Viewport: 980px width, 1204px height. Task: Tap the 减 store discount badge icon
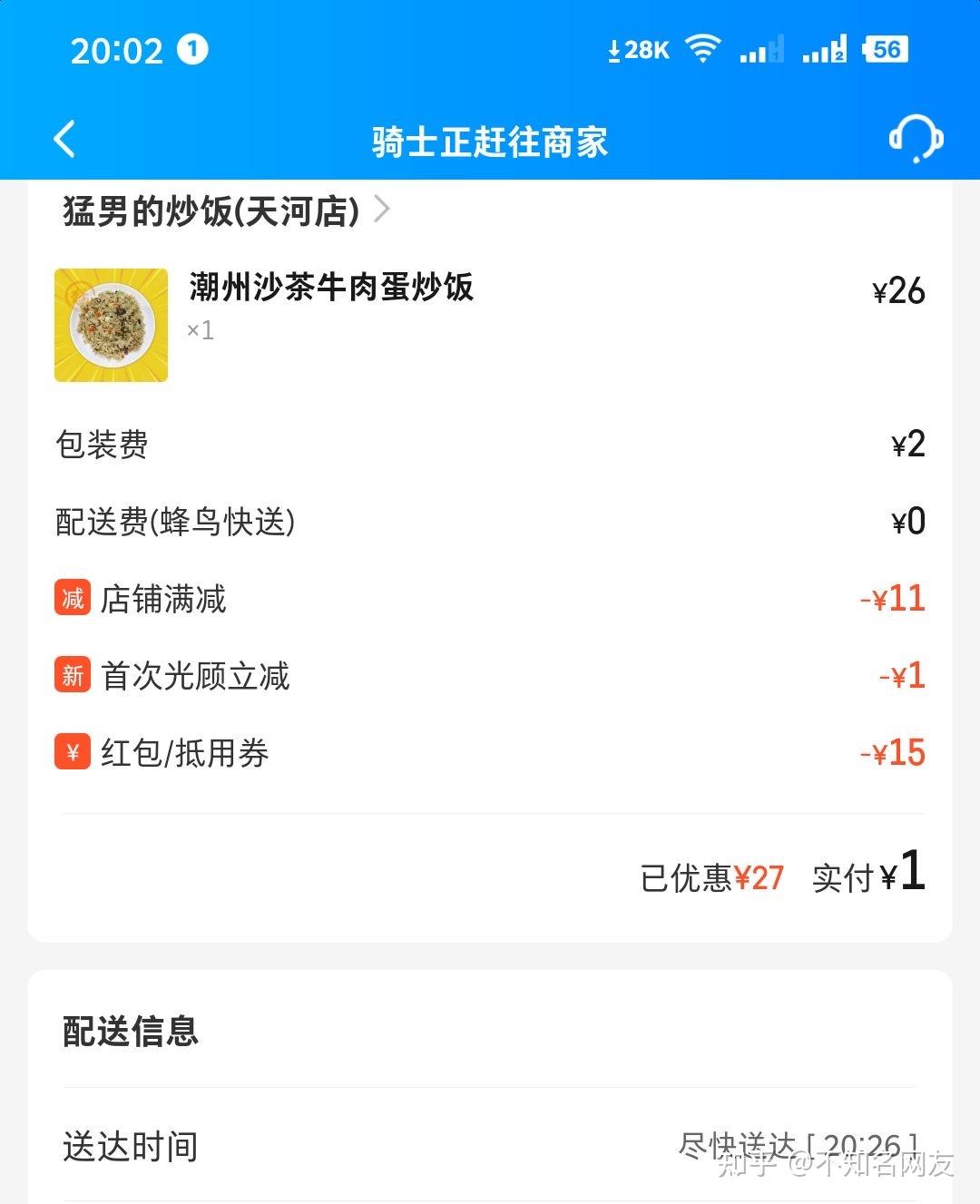[72, 598]
